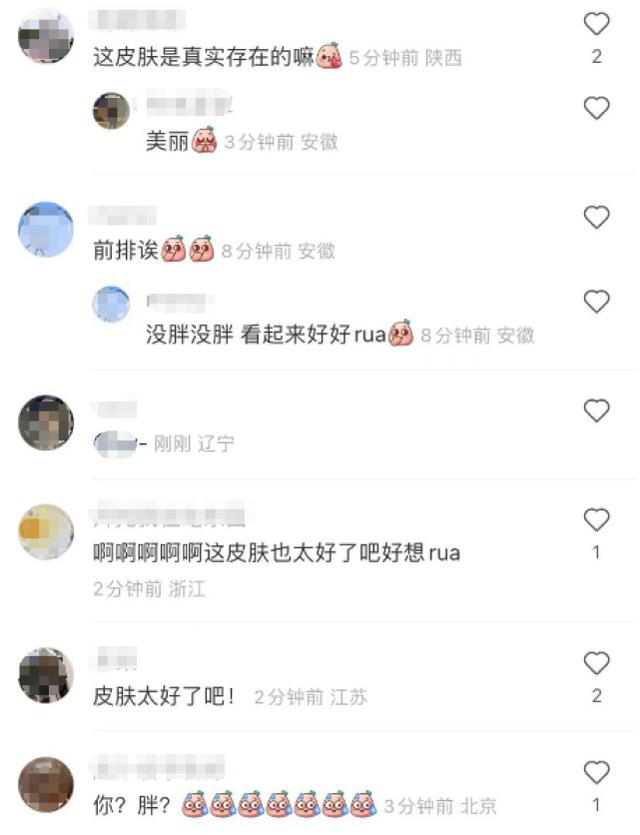640x835 pixels.
Task: Like the reply '美丽'
Action: point(596,108)
